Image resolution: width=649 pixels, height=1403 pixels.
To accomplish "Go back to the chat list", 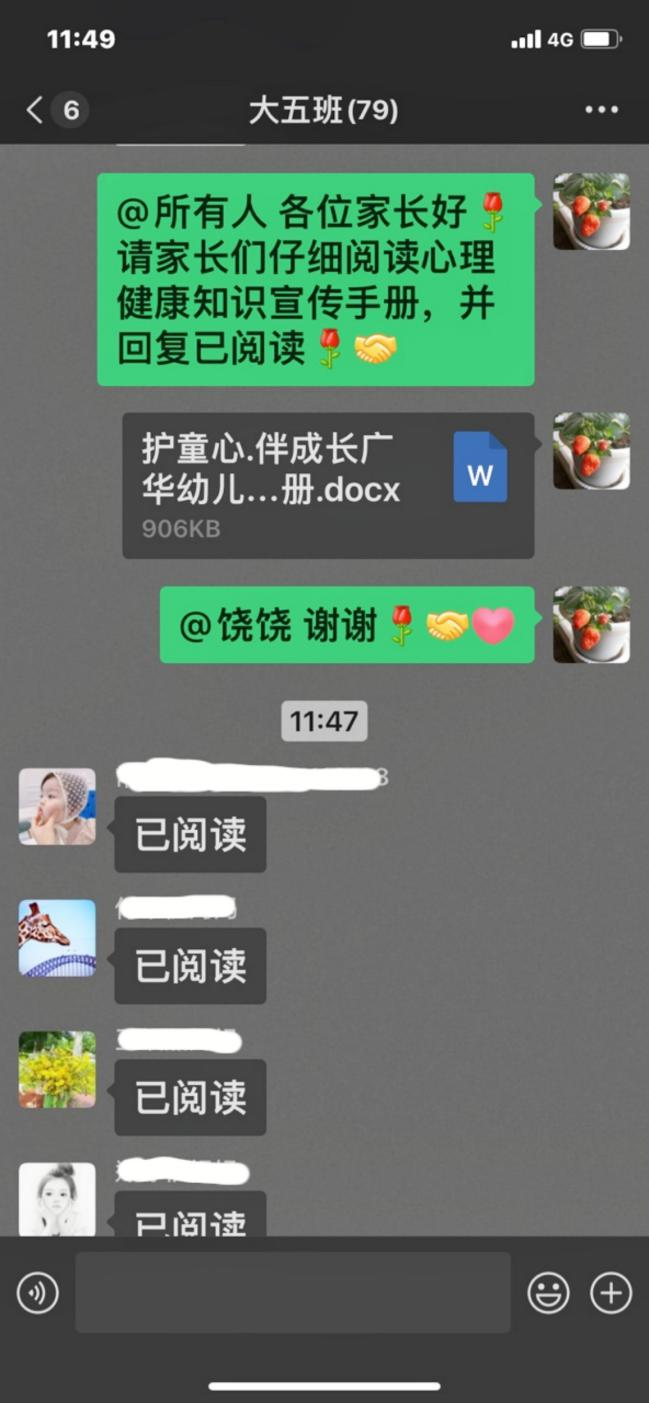I will [x=36, y=110].
